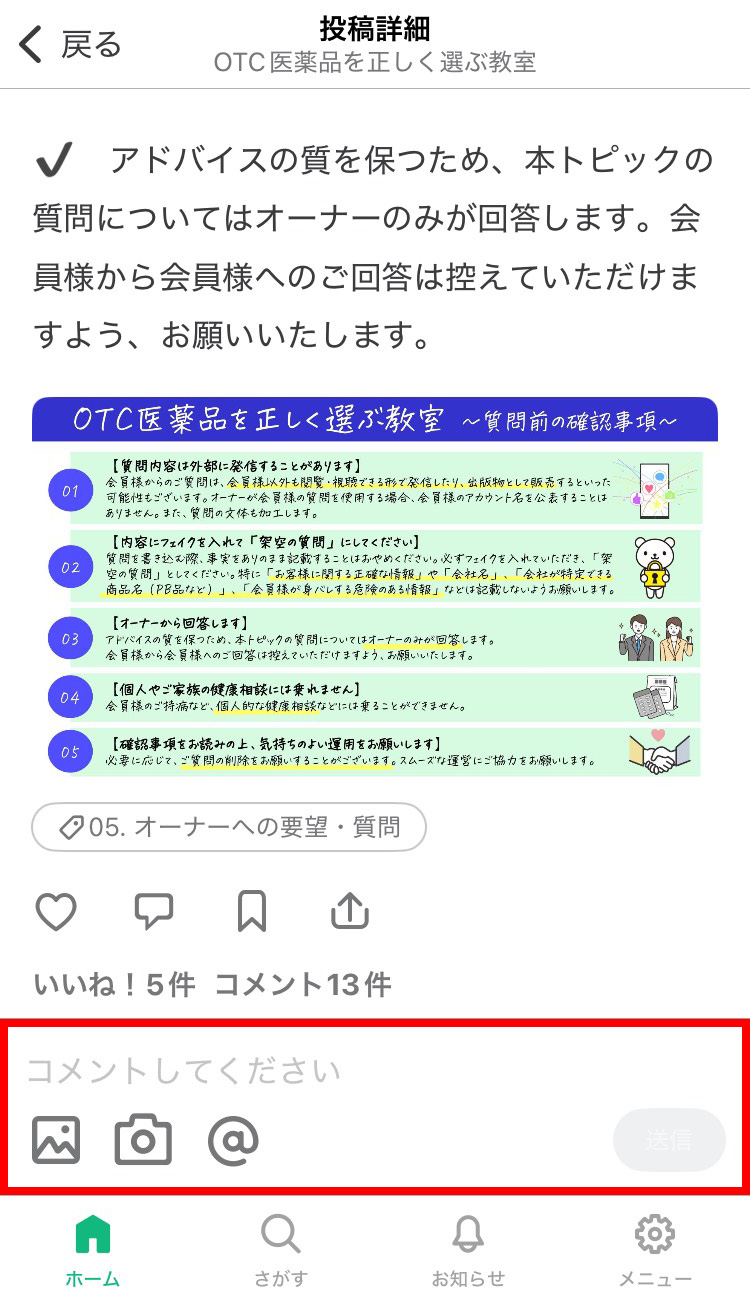Image resolution: width=750 pixels, height=1294 pixels.
Task: Open the お知らせ notifications tab
Action: tap(468, 1249)
